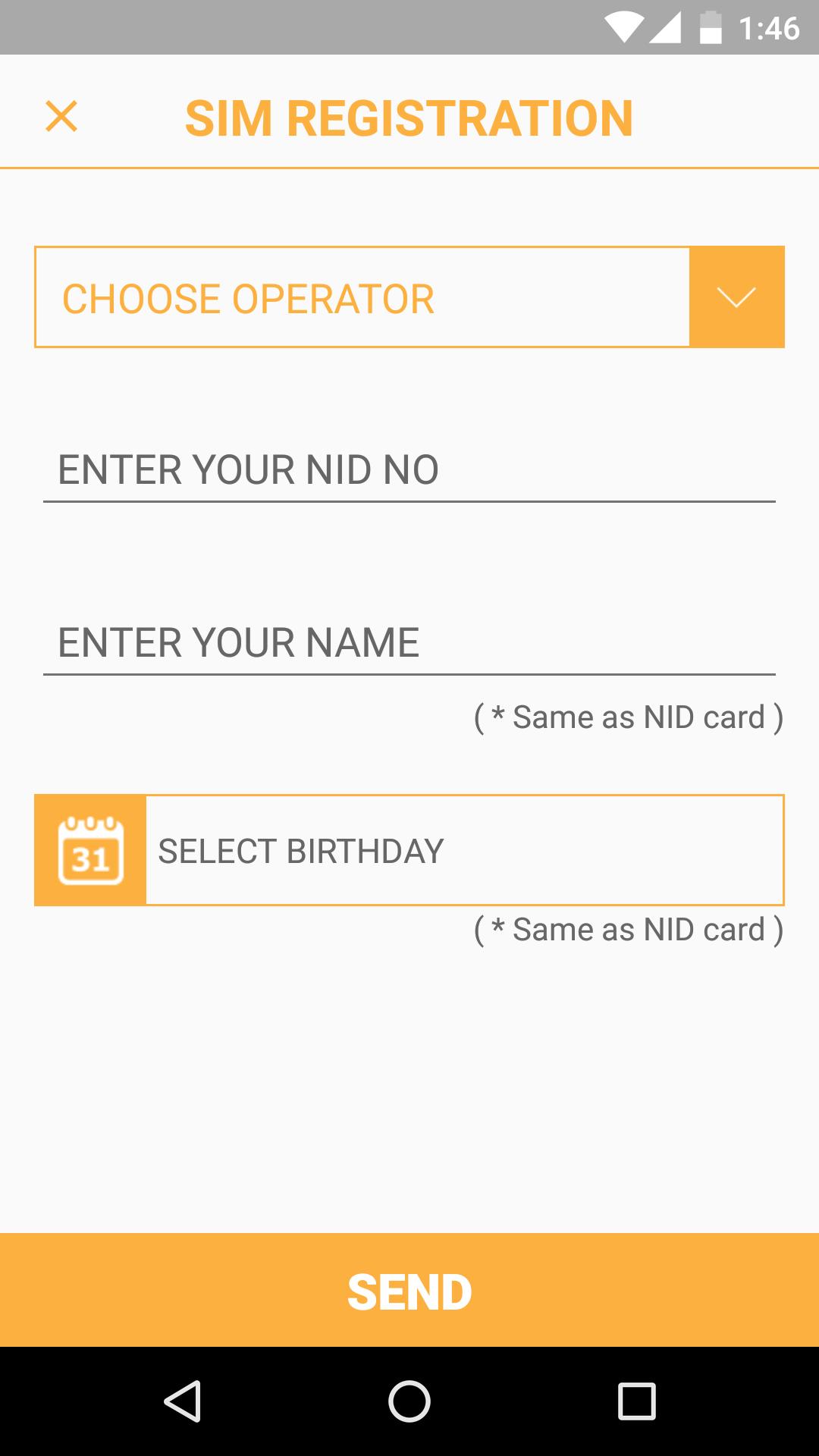
Task: Go to the home screen
Action: click(409, 1401)
